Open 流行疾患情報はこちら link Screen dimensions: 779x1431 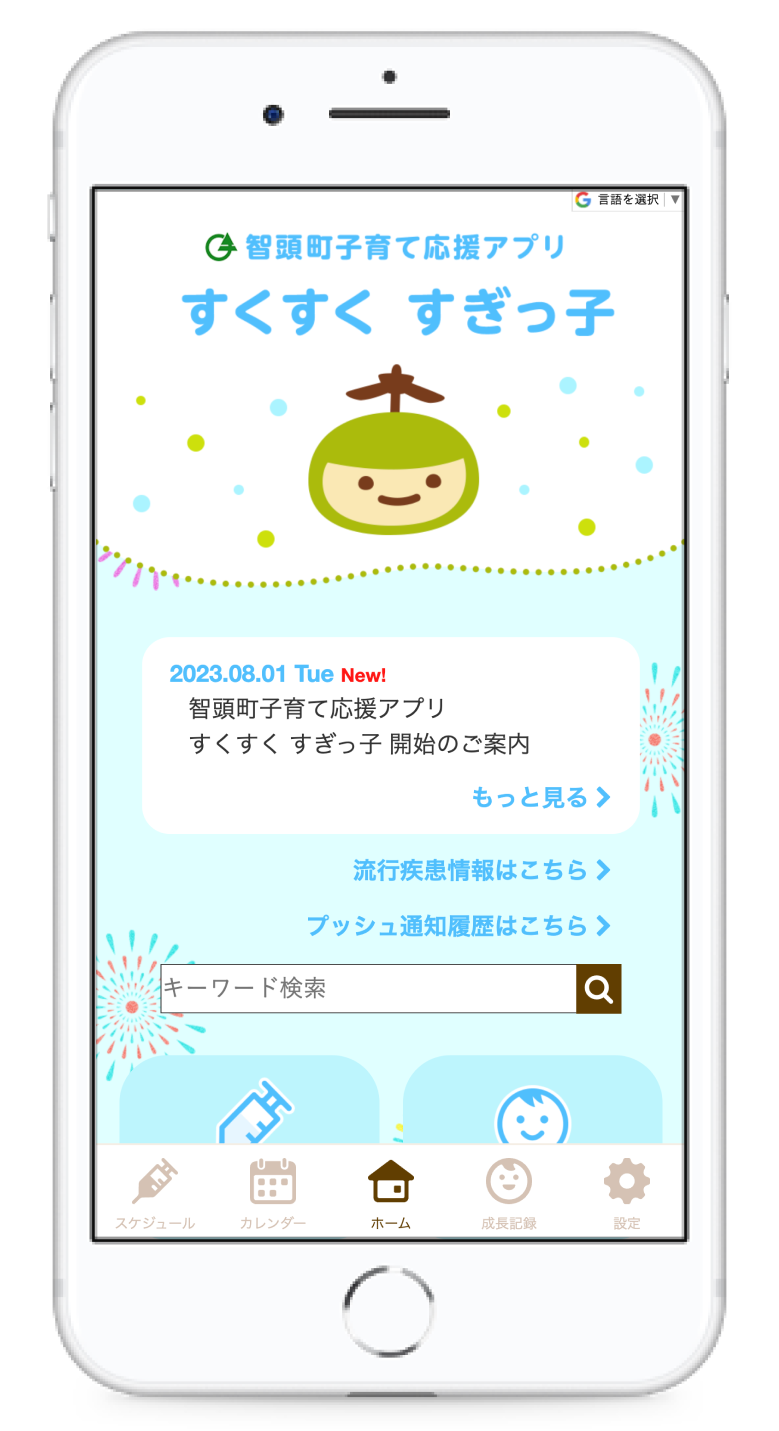tap(481, 870)
